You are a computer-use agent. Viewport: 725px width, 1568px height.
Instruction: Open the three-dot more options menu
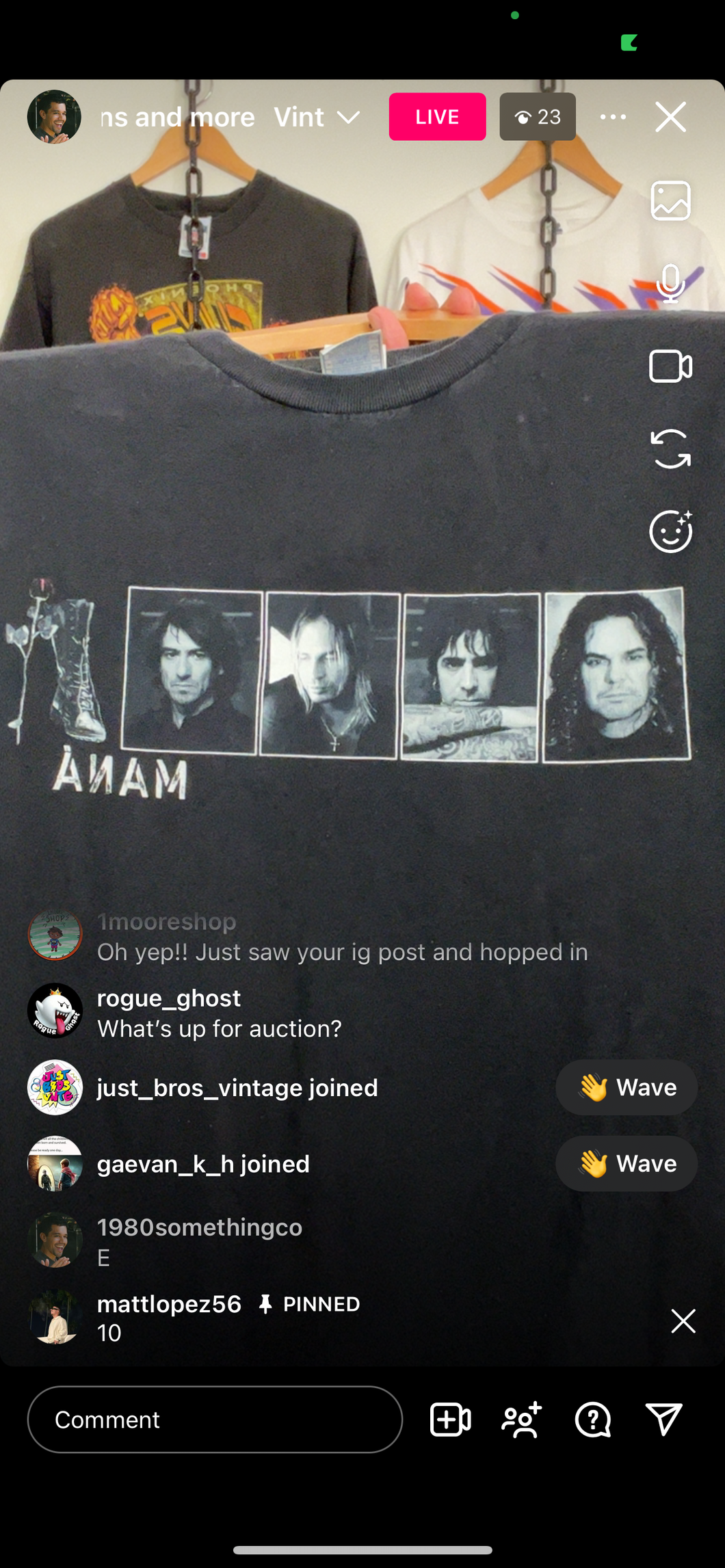(613, 117)
